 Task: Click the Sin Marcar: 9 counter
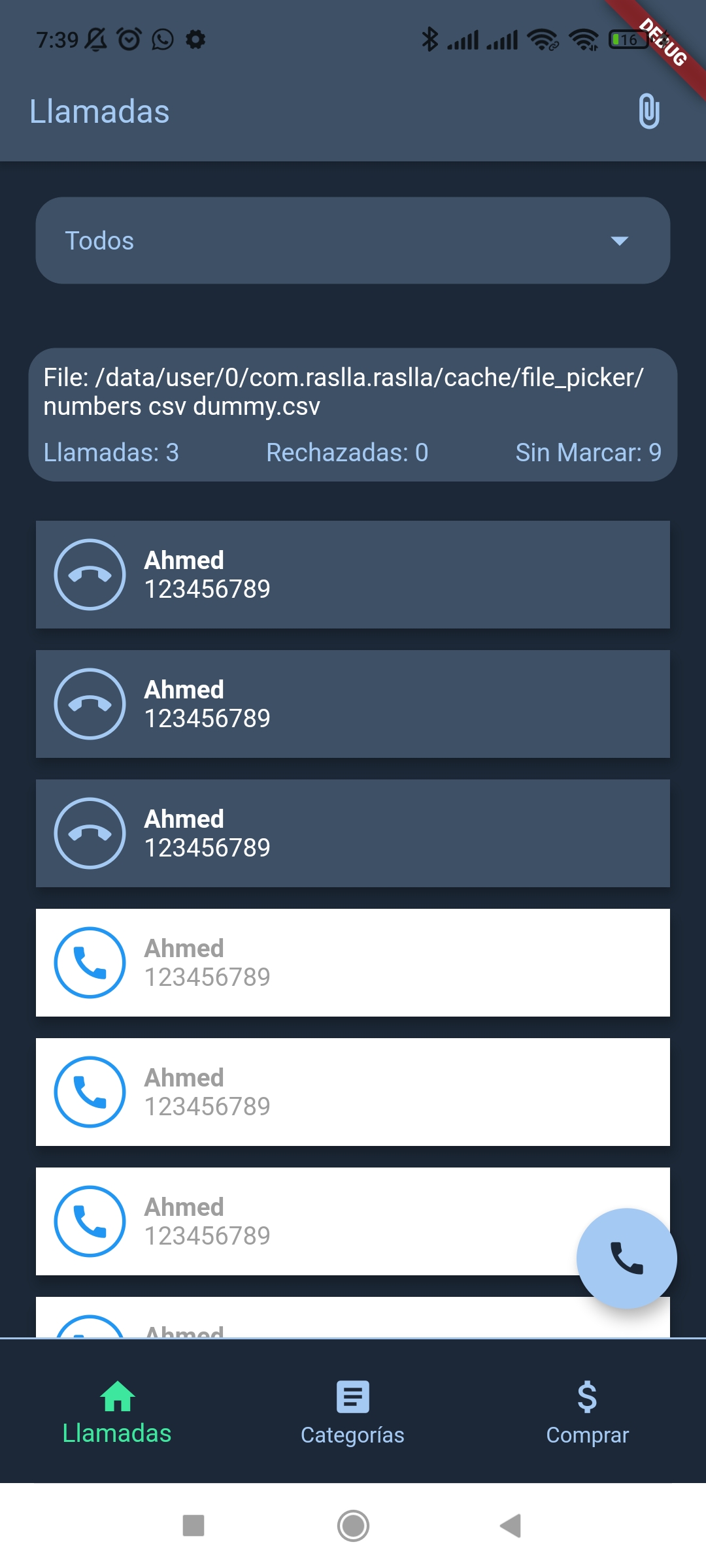(588, 452)
